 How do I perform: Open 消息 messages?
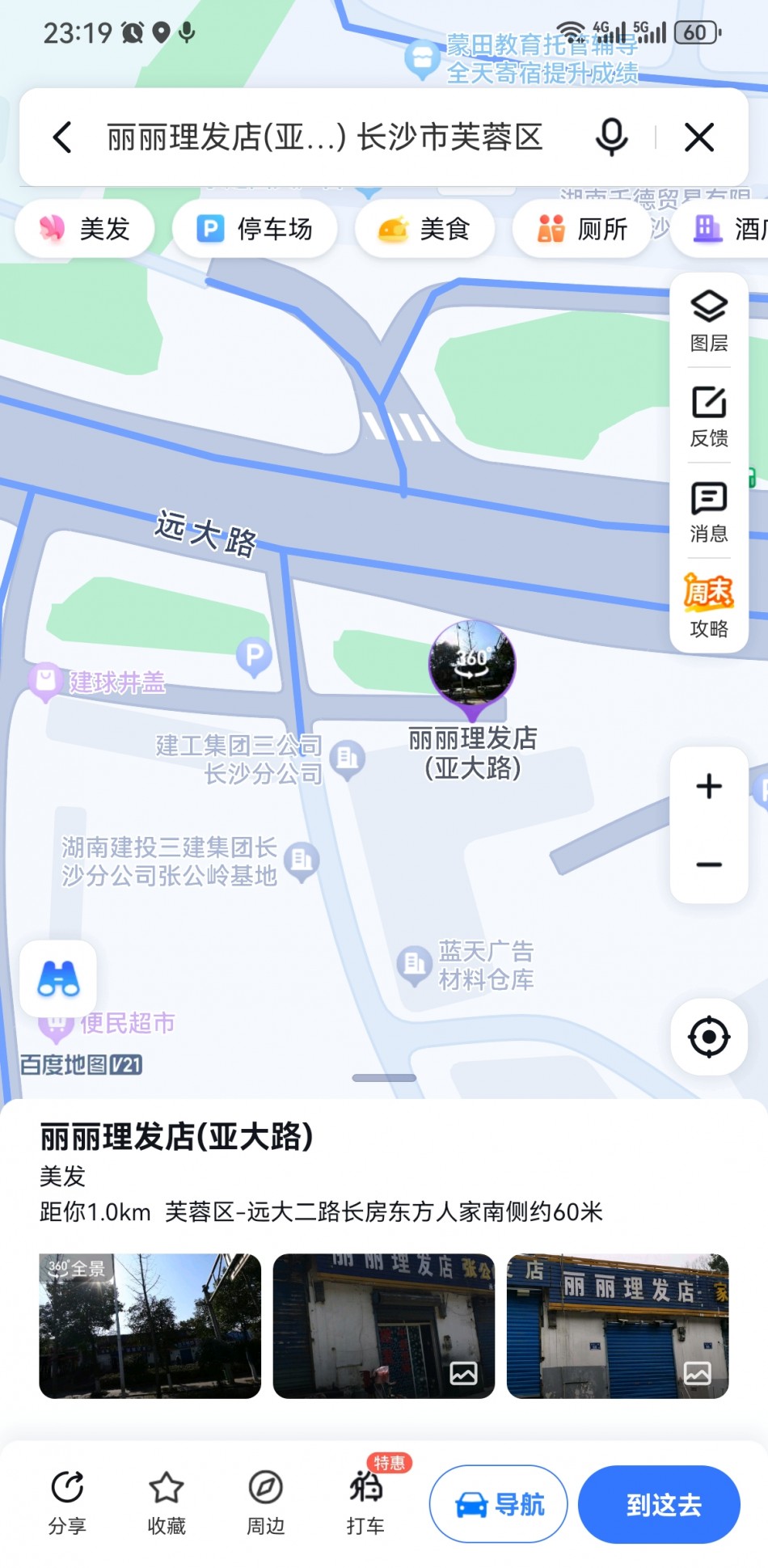[709, 512]
